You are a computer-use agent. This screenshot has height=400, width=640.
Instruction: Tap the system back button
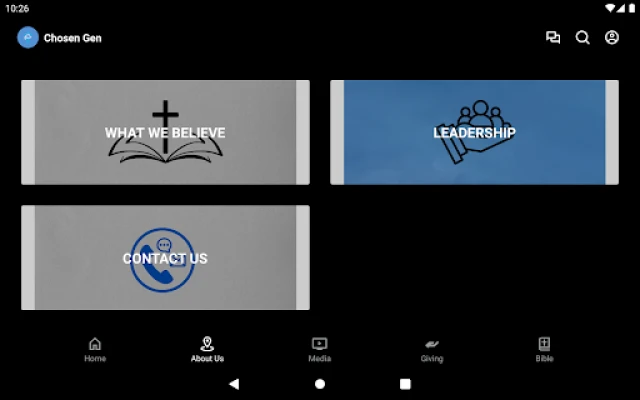[x=234, y=383]
